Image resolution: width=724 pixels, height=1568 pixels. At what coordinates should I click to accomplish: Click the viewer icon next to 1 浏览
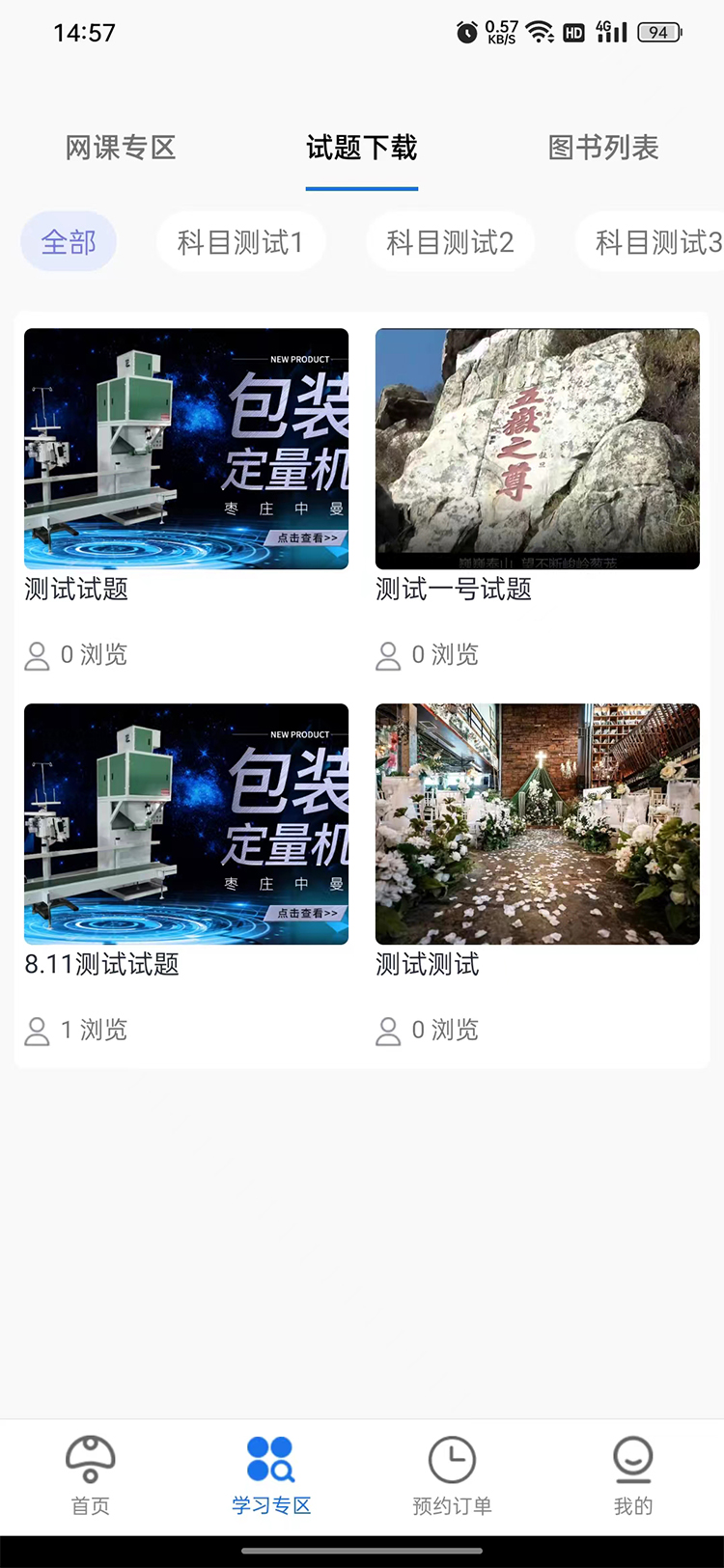(38, 1030)
